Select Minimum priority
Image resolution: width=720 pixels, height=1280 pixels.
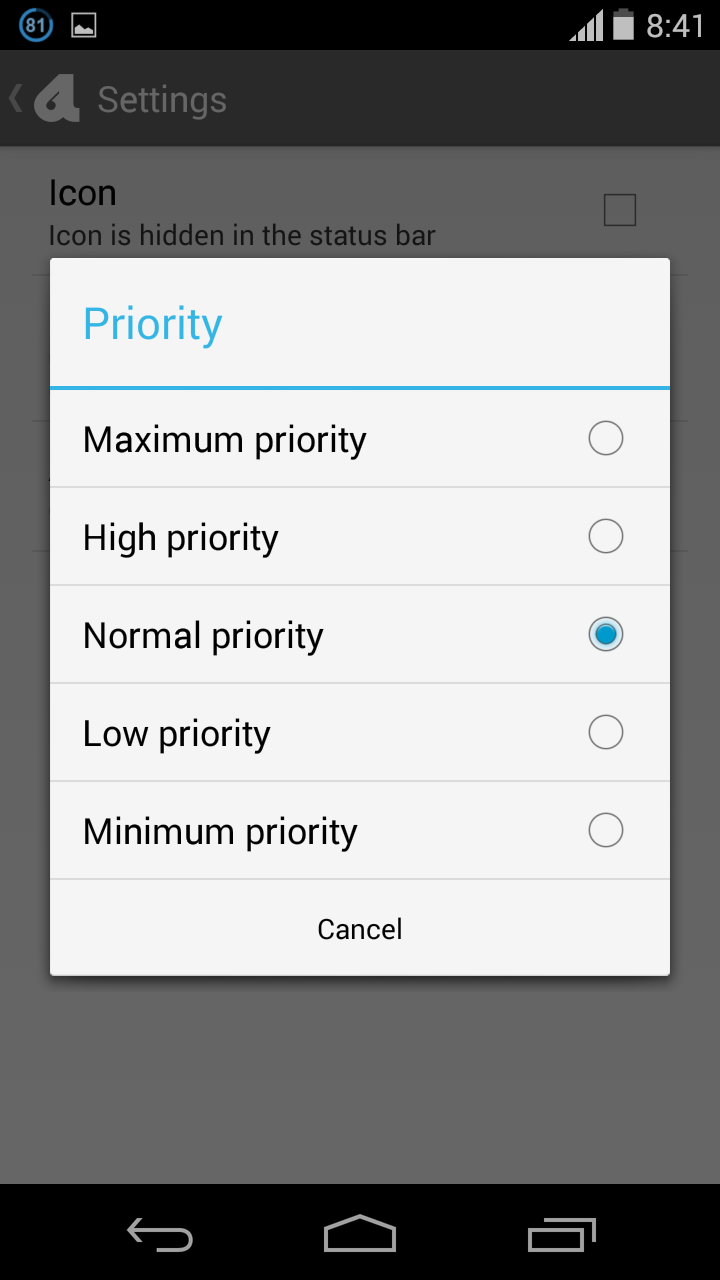pos(359,830)
